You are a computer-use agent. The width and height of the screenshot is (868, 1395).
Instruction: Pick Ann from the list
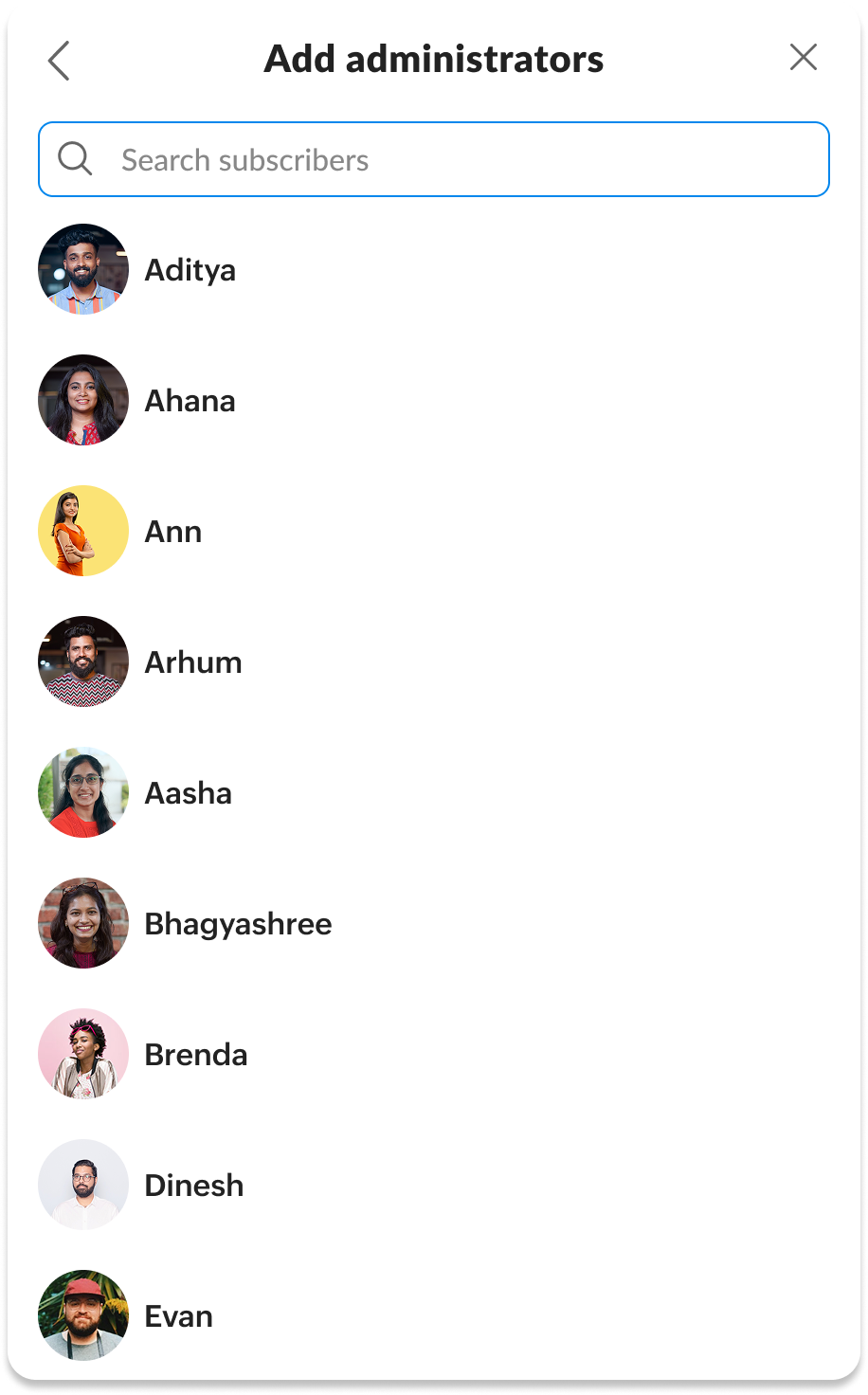click(434, 532)
